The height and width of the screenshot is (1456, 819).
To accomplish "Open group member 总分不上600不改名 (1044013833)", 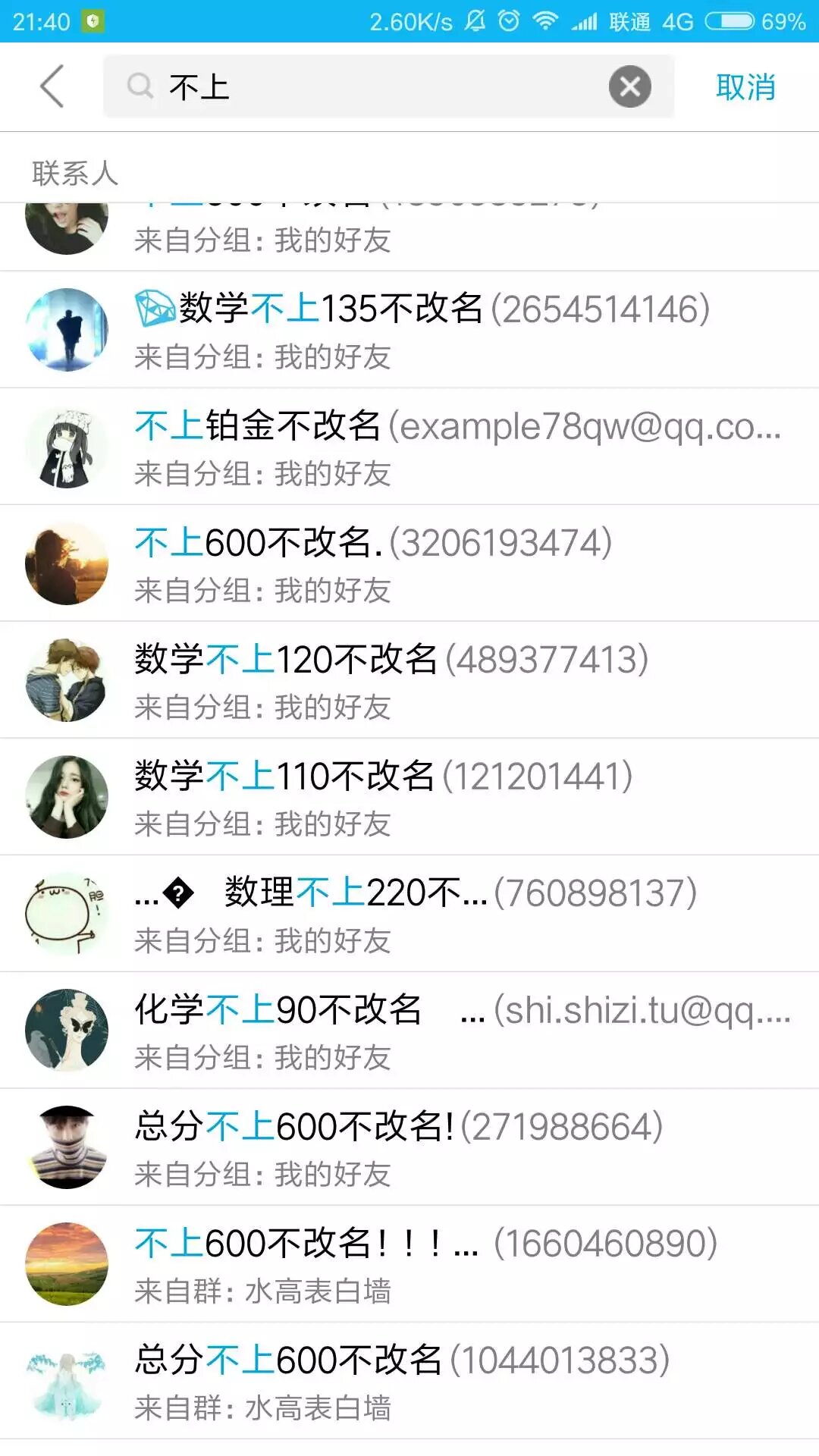I will point(409,1381).
